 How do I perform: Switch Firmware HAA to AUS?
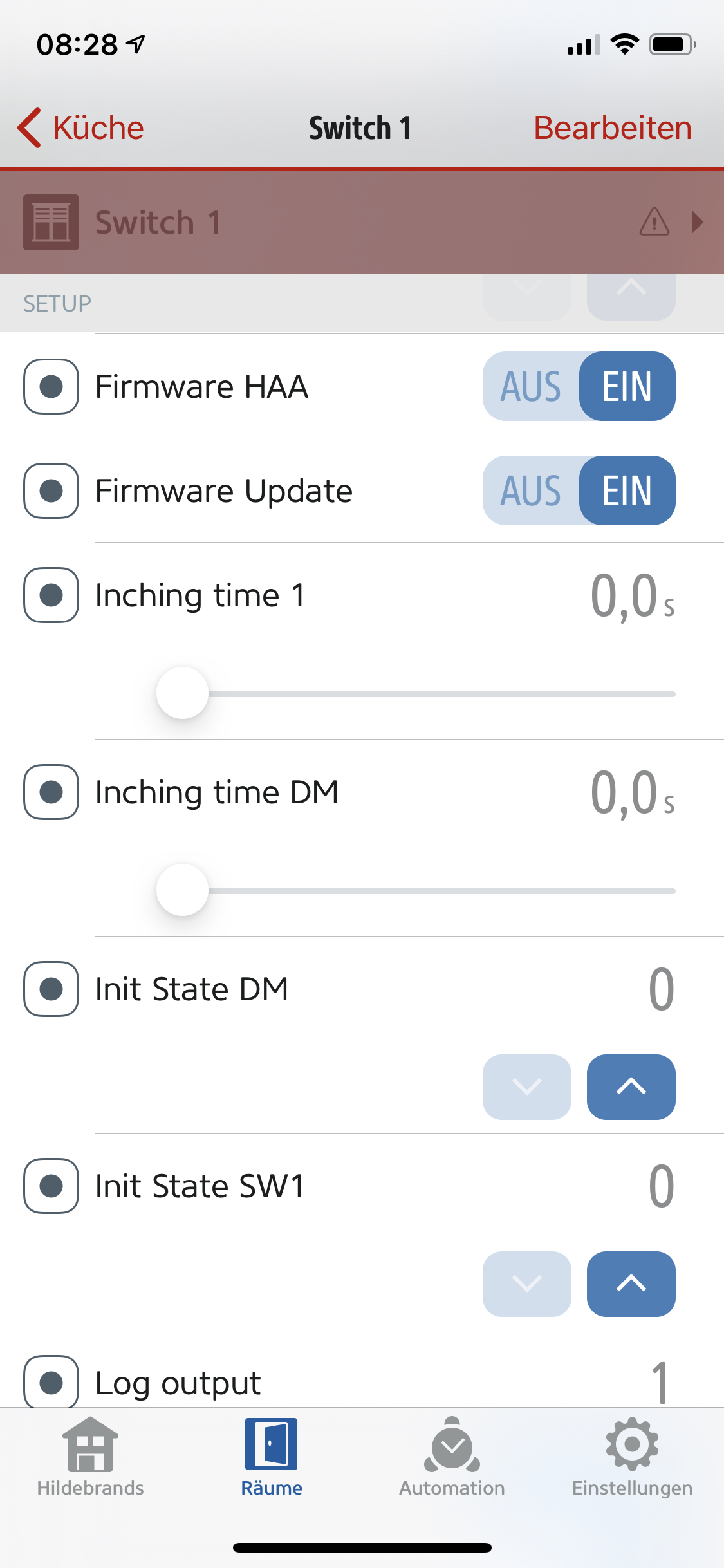[530, 387]
